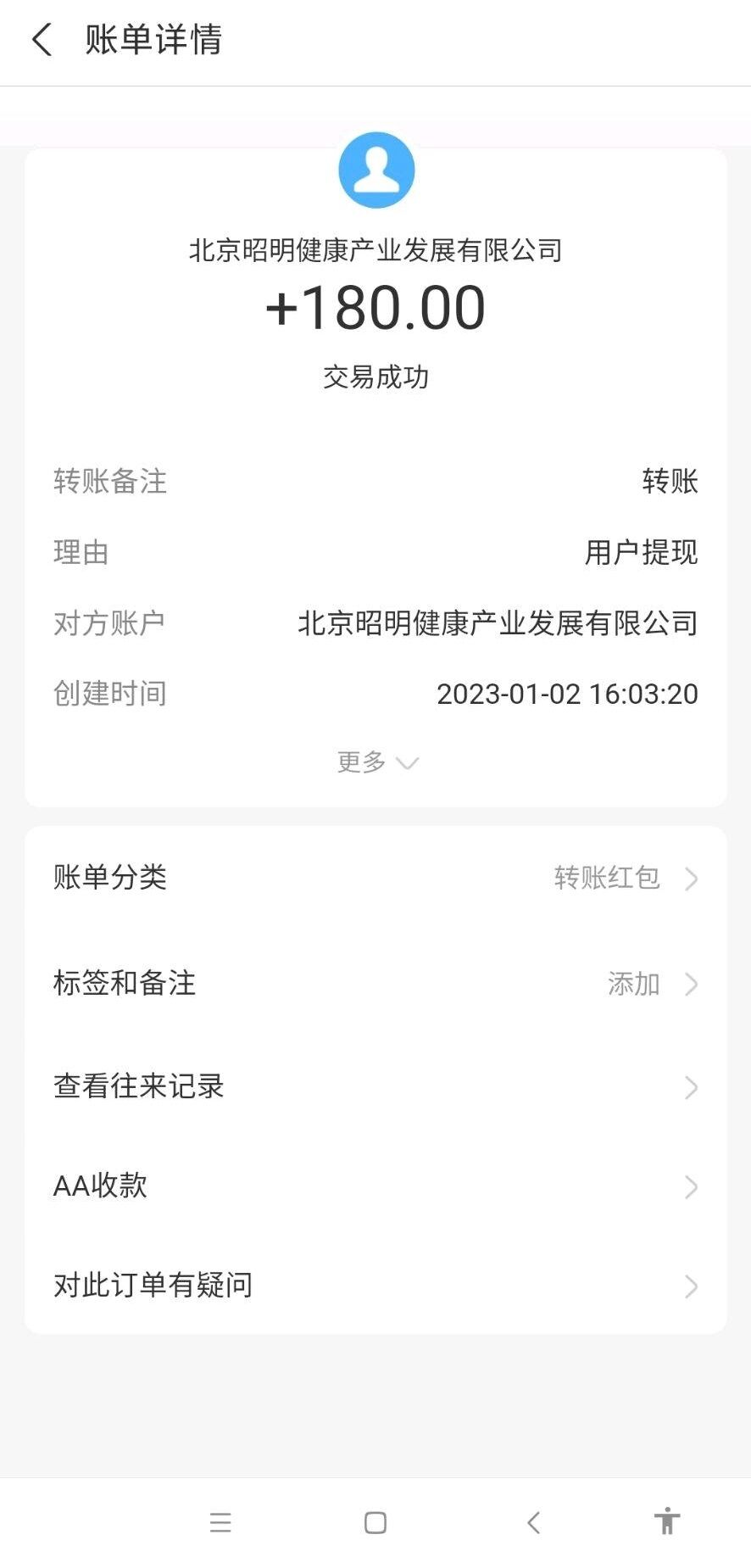Select the creation time 2023-01-02 16:03:20

click(567, 694)
